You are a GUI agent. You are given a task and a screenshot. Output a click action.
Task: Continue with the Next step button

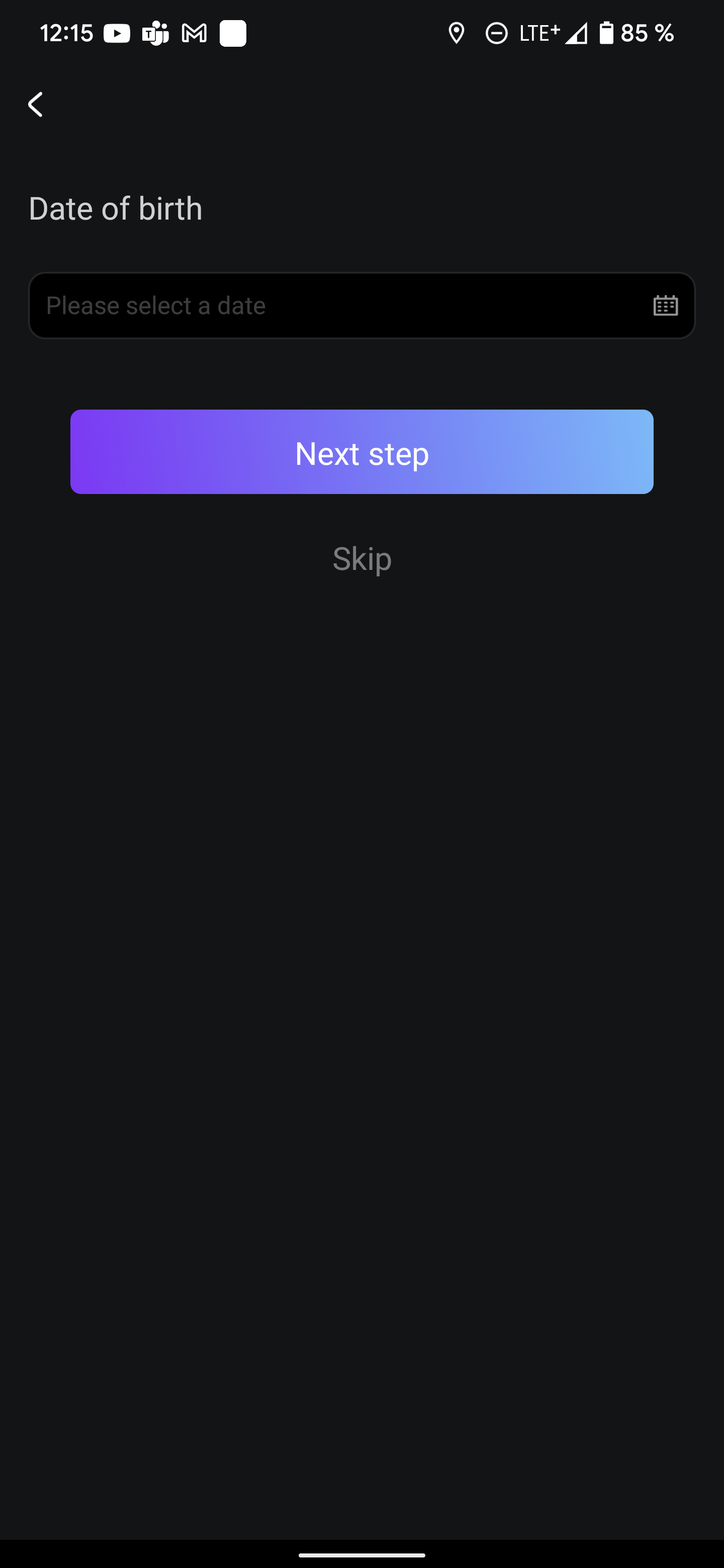tap(361, 452)
